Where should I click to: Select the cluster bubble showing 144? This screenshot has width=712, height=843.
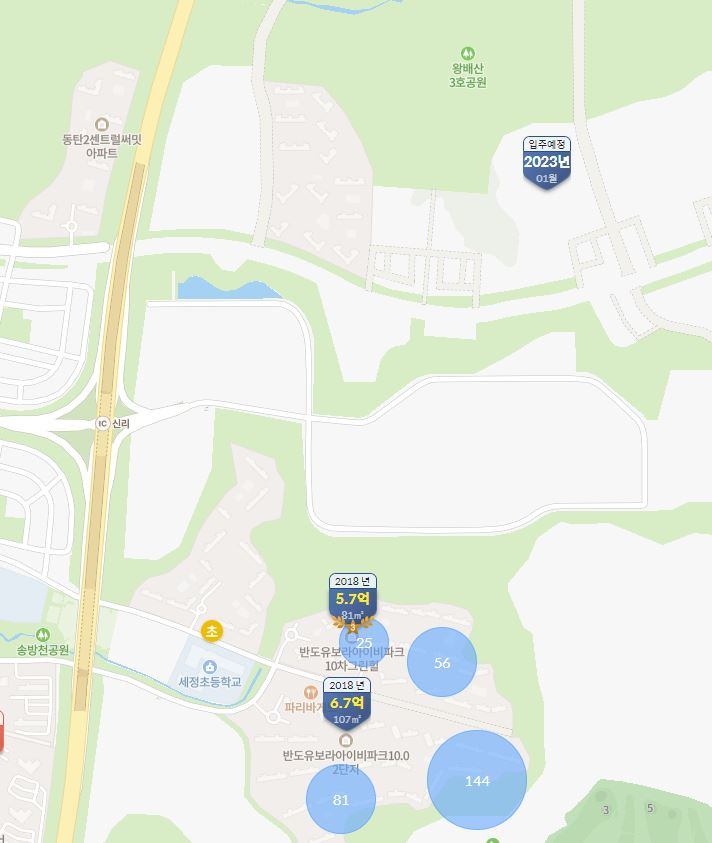477,780
